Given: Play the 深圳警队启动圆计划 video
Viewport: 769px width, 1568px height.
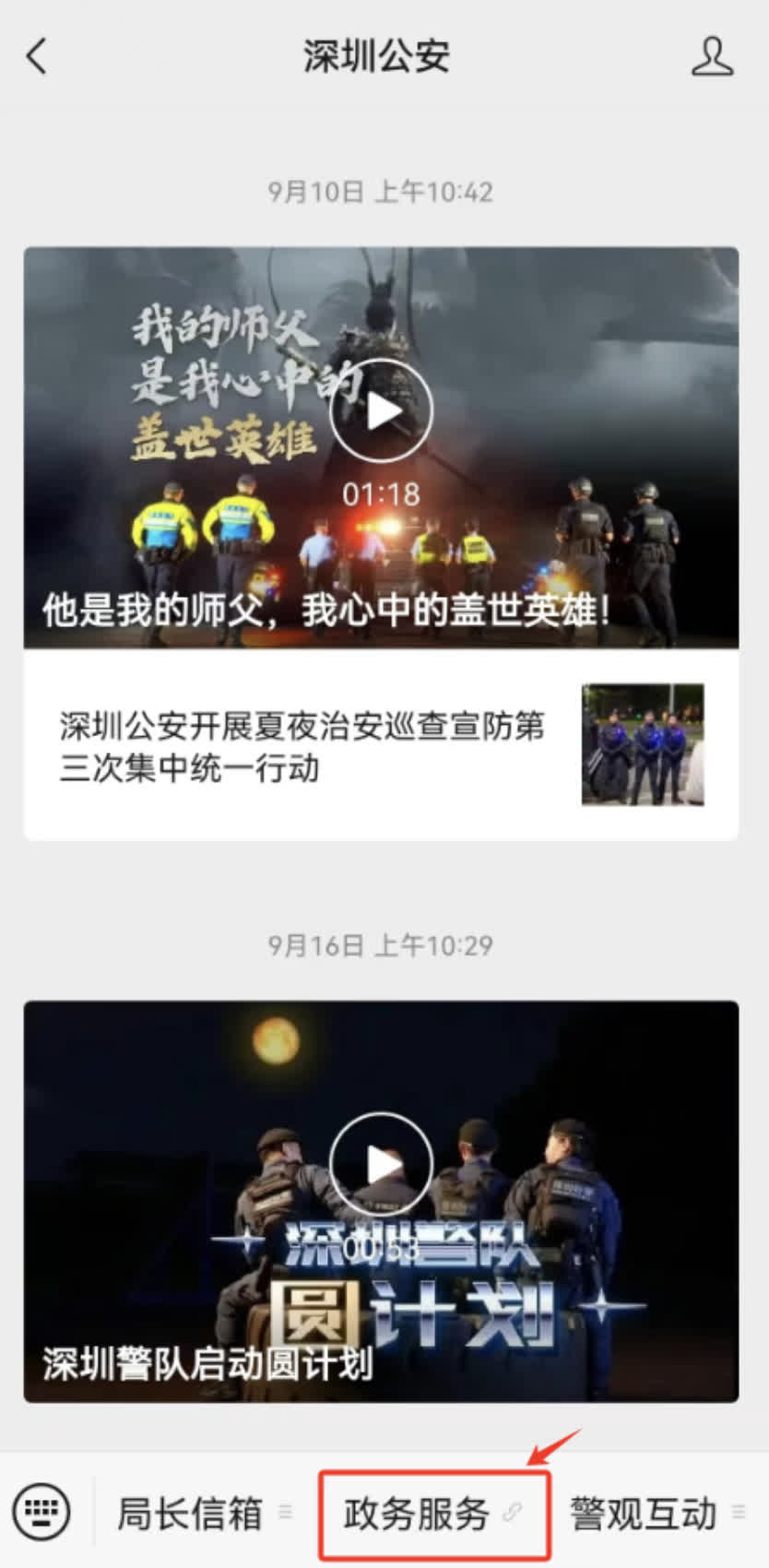Looking at the screenshot, I should click(x=381, y=1164).
